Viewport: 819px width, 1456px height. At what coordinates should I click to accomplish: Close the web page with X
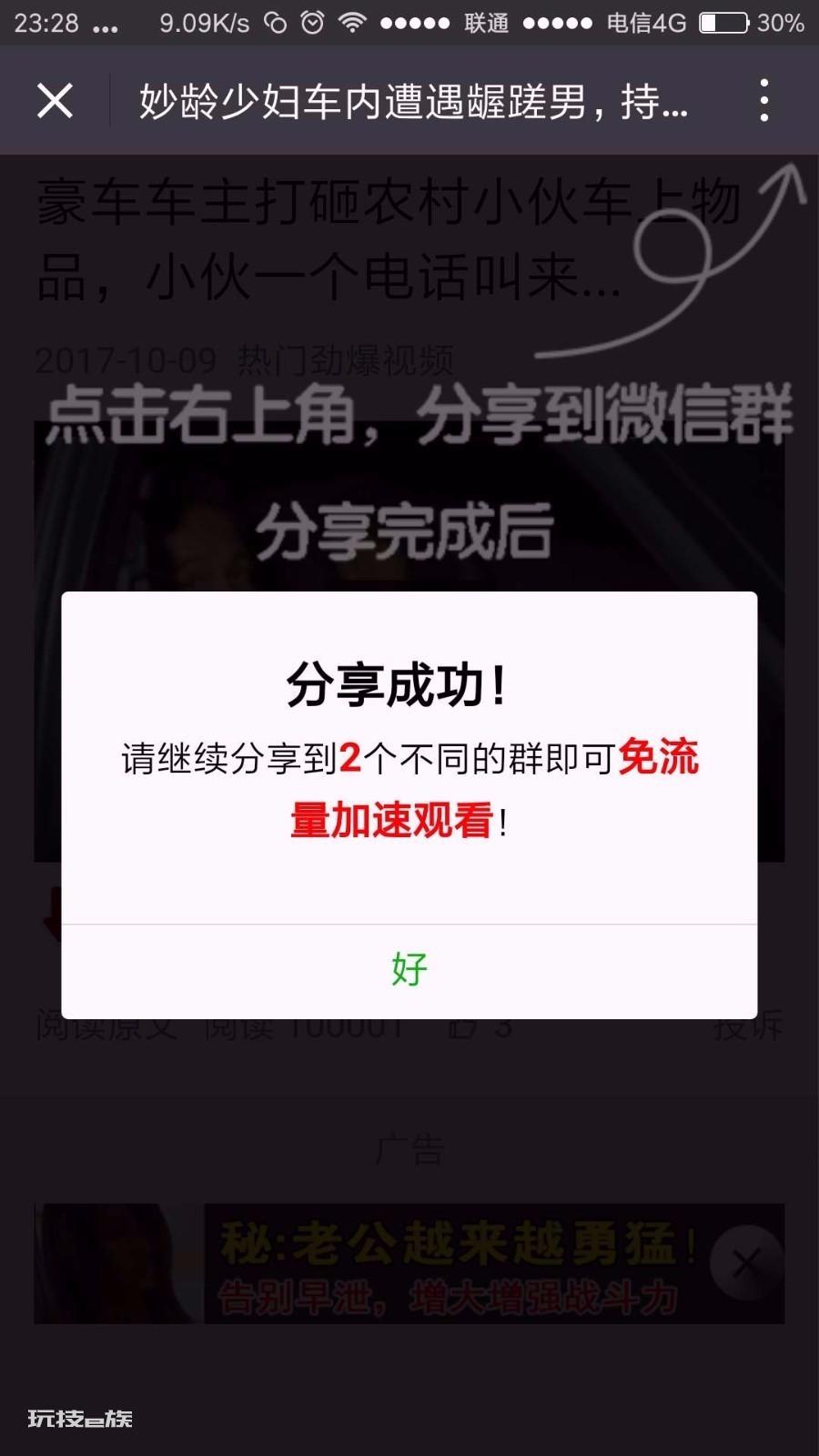coord(55,100)
